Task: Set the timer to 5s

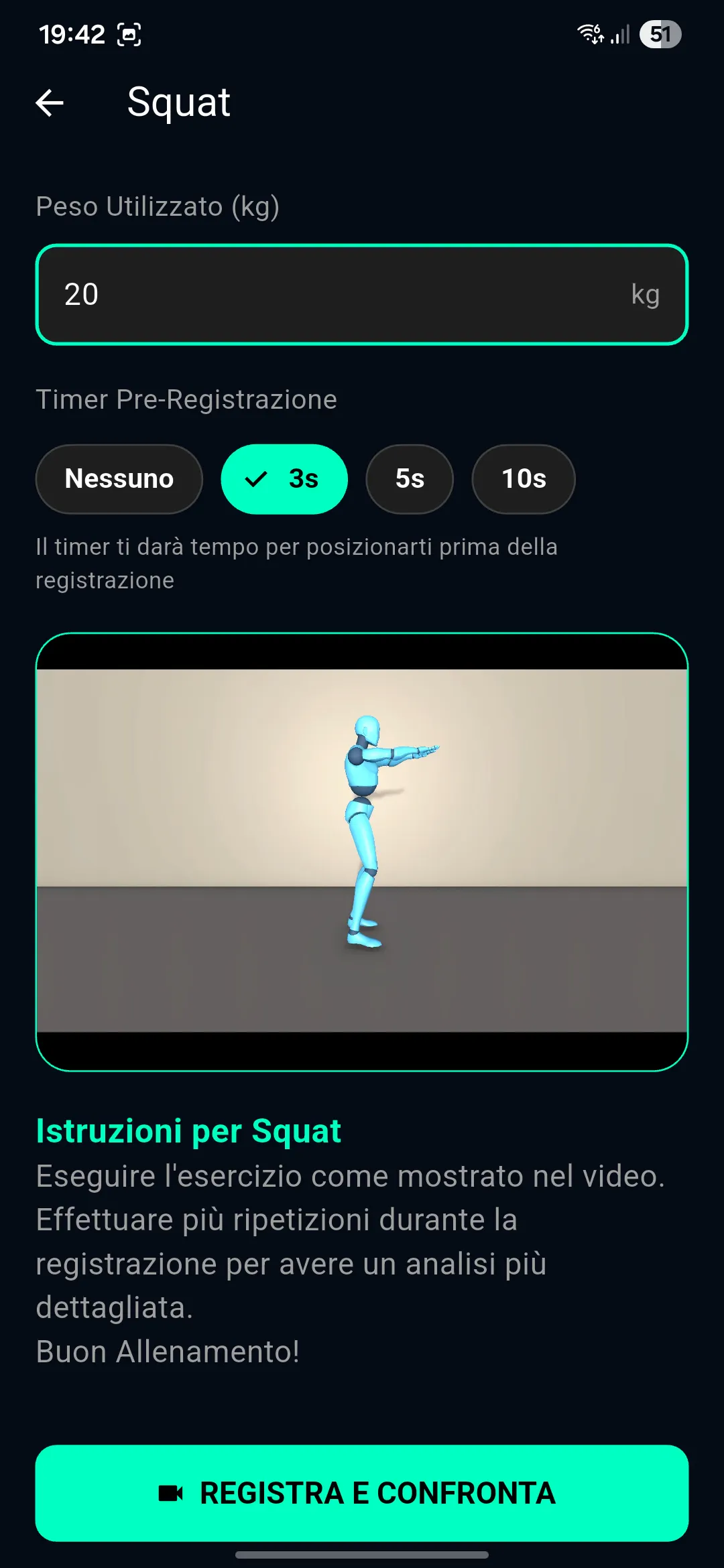Action: (x=410, y=479)
